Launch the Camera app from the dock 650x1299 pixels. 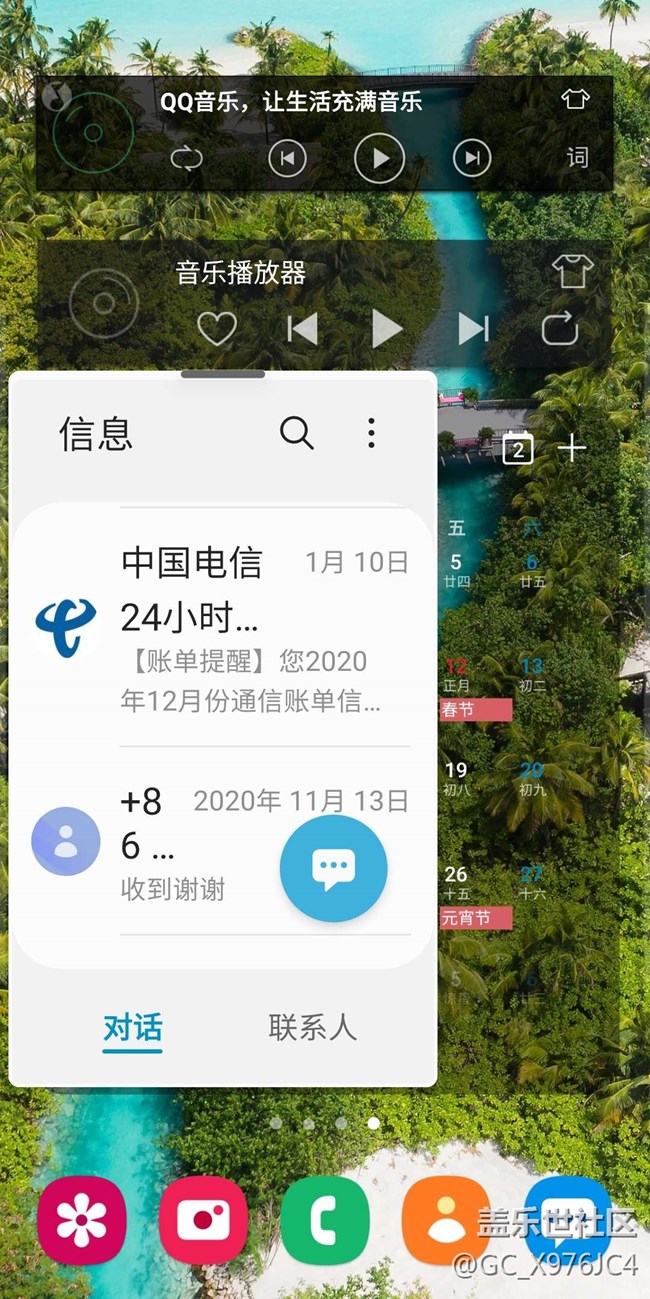point(203,1220)
